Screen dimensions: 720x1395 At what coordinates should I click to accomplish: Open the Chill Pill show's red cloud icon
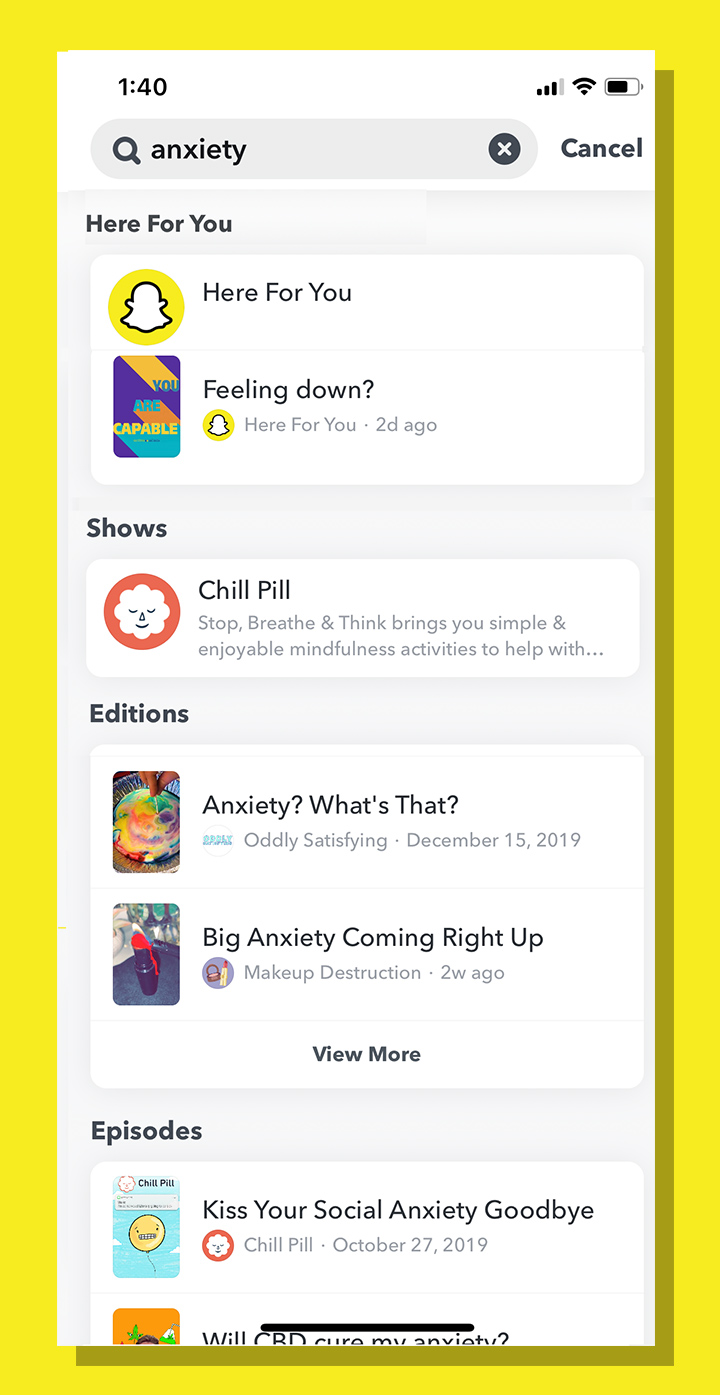[x=142, y=611]
